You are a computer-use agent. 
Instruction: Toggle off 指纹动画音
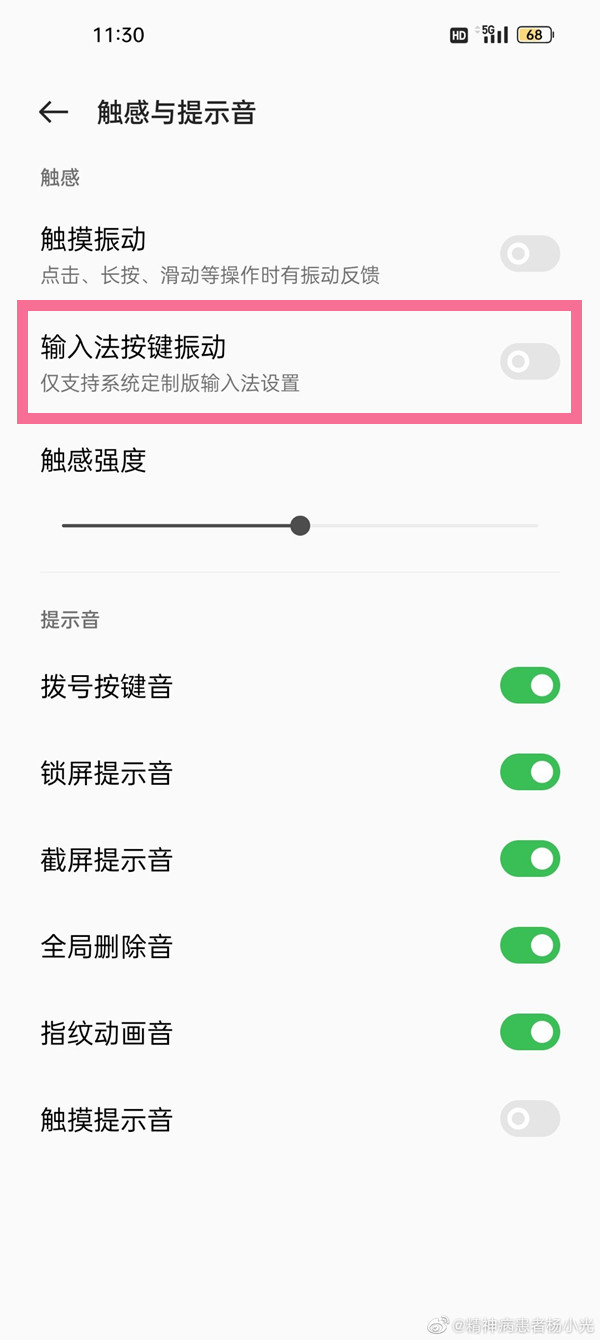529,1032
